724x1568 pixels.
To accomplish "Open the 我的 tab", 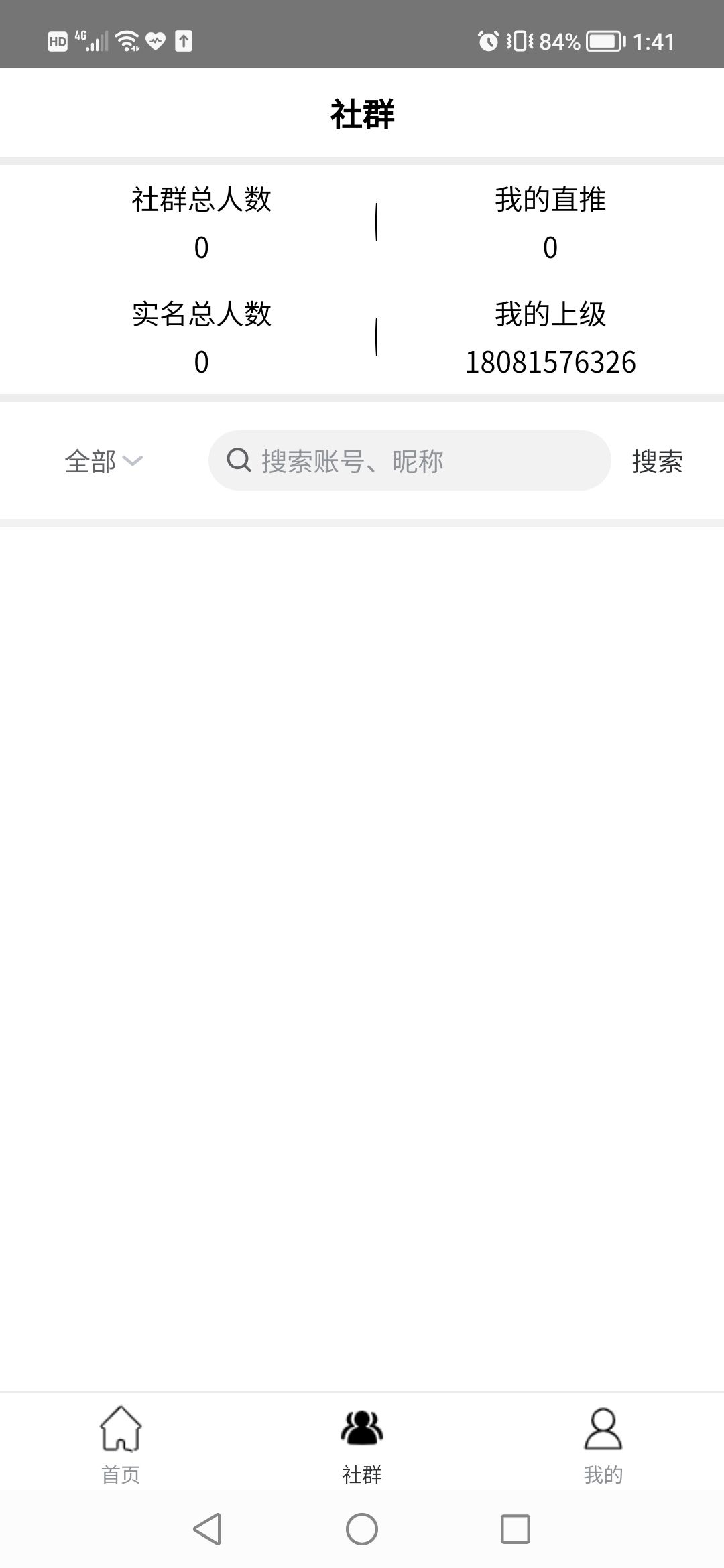I will coord(603,1444).
